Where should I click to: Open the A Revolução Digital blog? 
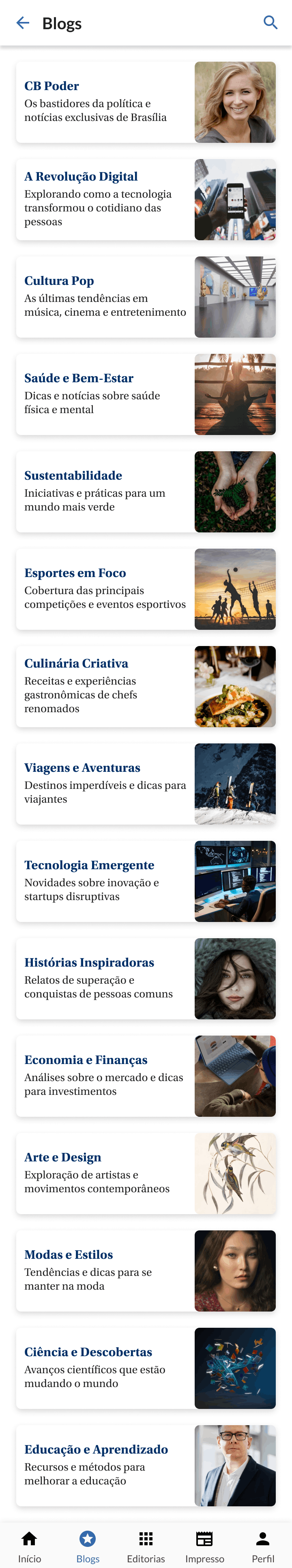145,200
